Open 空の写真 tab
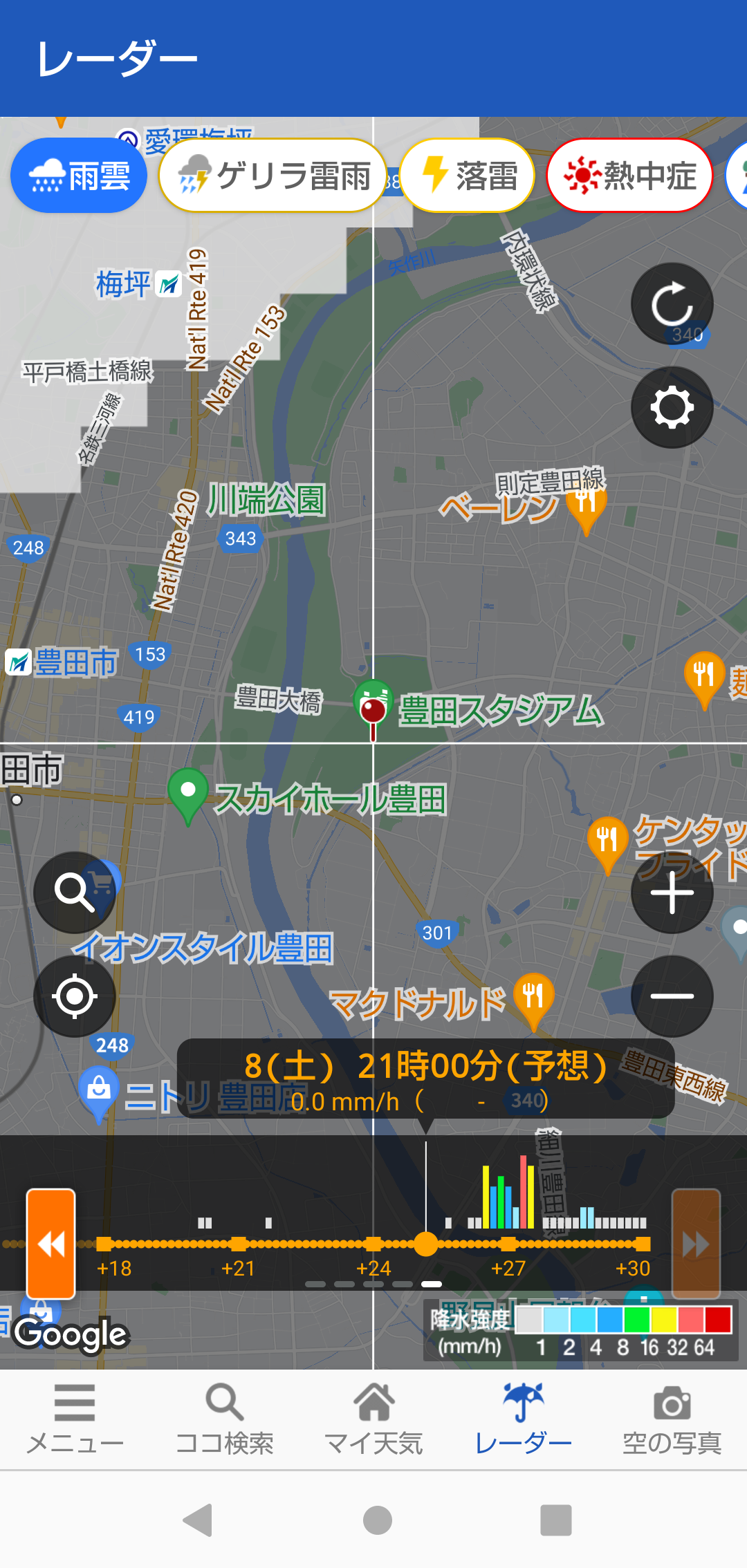This screenshot has height=1568, width=747. click(672, 1419)
